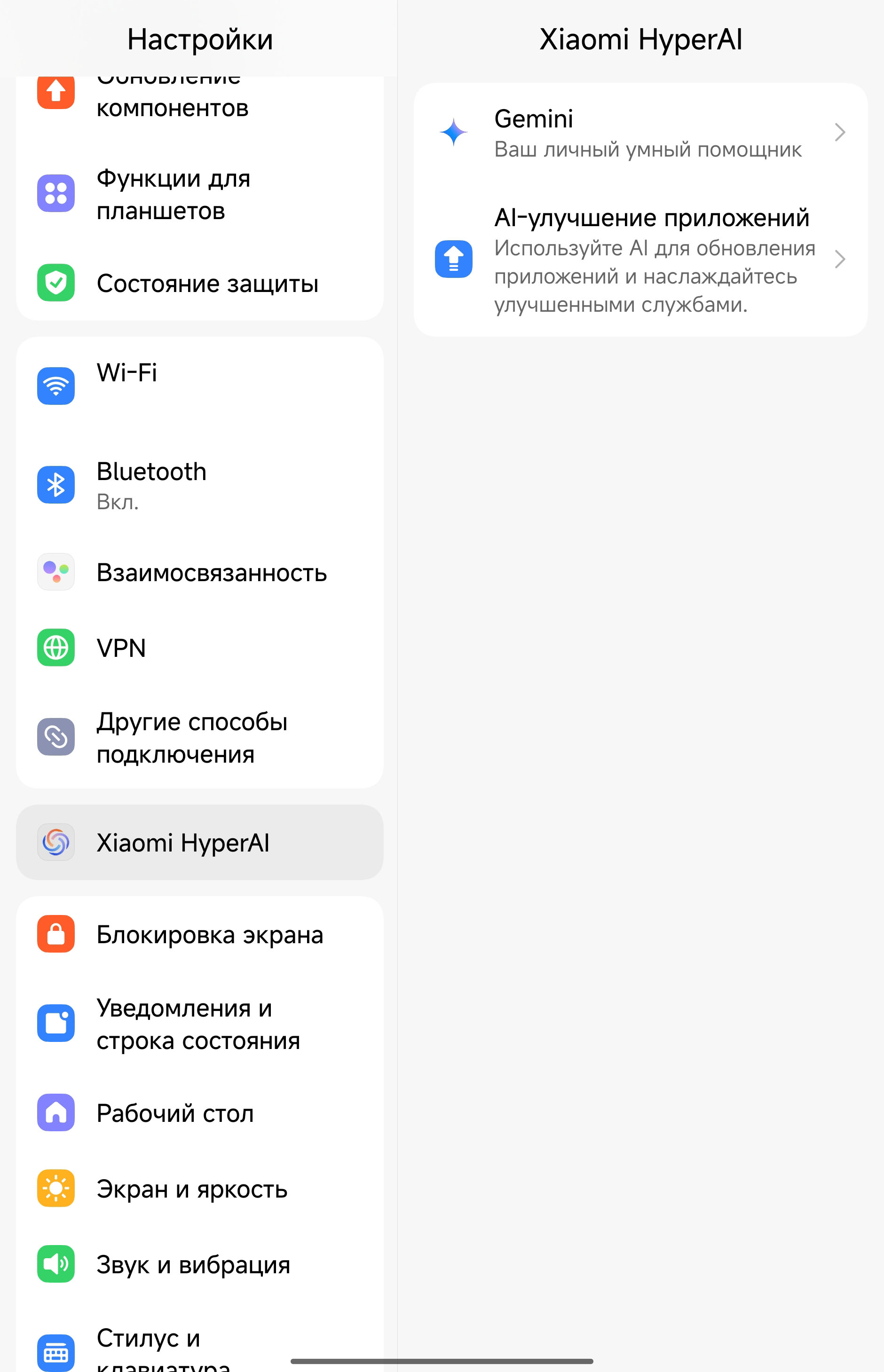The width and height of the screenshot is (884, 1372).
Task: Open AI-улучшение приложений option
Action: click(x=640, y=260)
